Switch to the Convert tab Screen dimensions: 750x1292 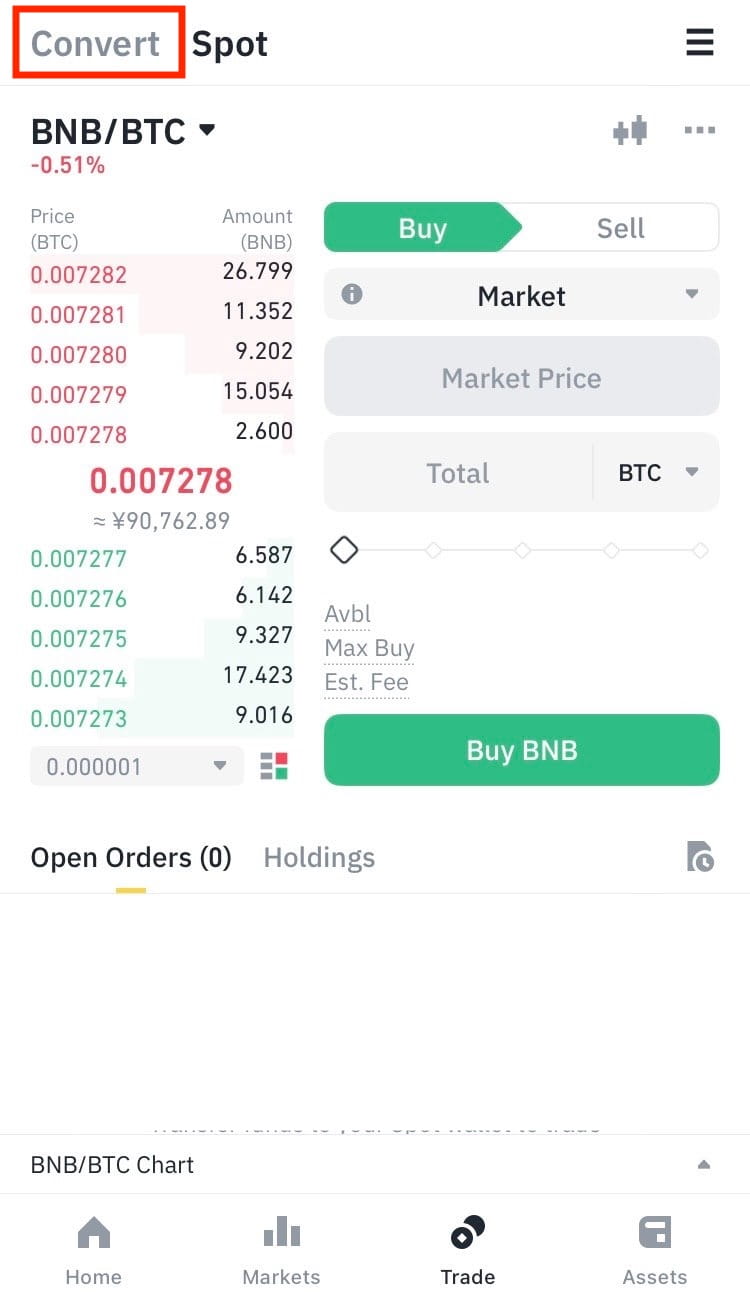point(96,44)
